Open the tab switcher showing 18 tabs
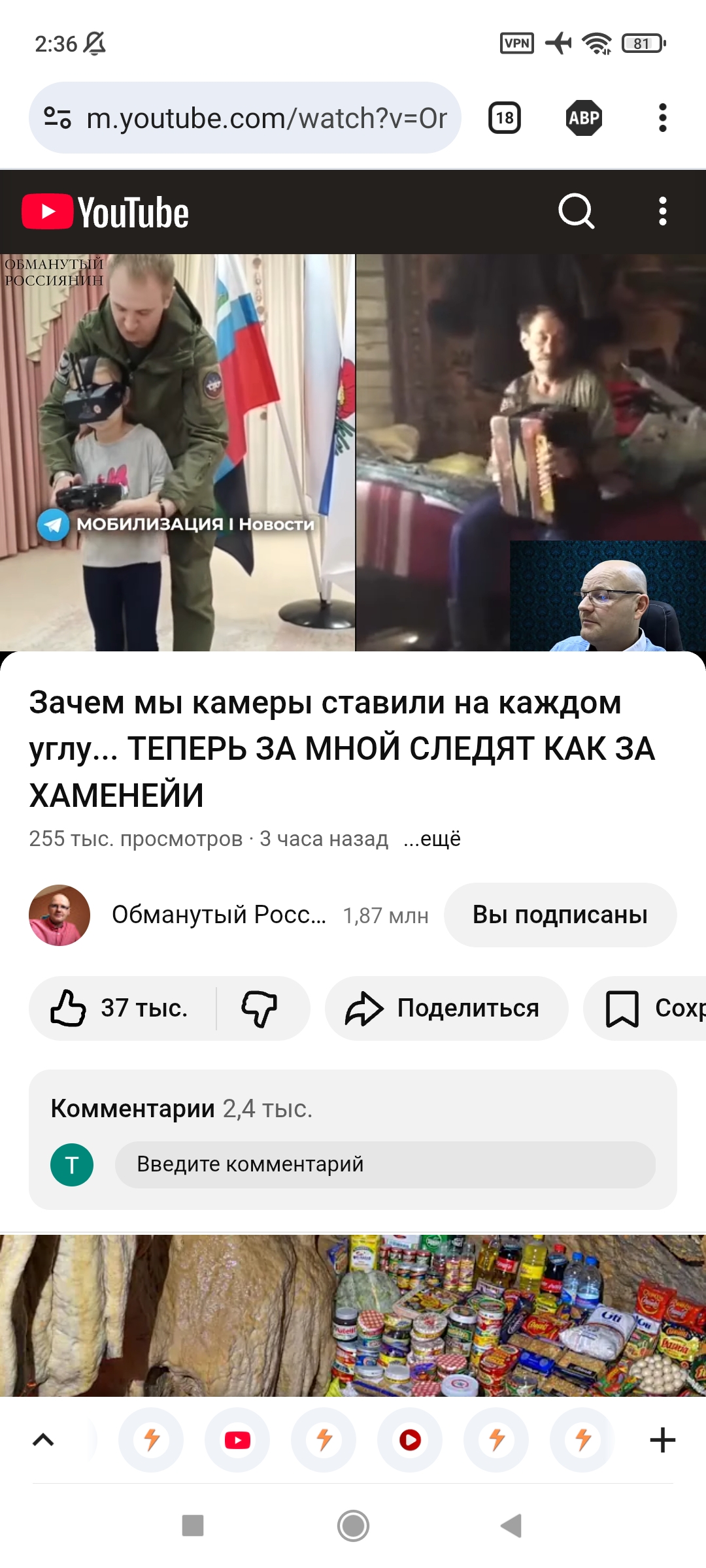 [505, 118]
